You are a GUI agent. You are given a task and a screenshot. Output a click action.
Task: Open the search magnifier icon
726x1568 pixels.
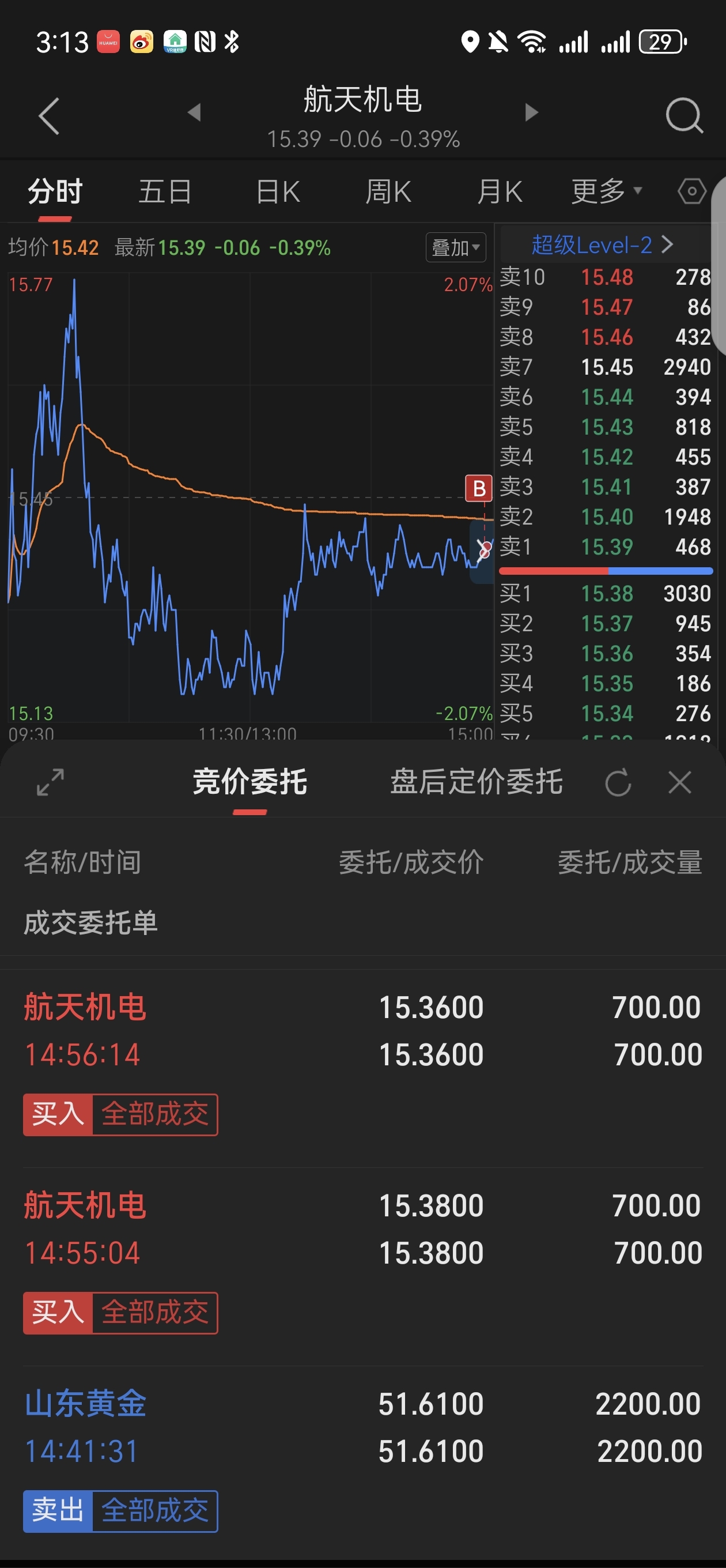(x=684, y=115)
